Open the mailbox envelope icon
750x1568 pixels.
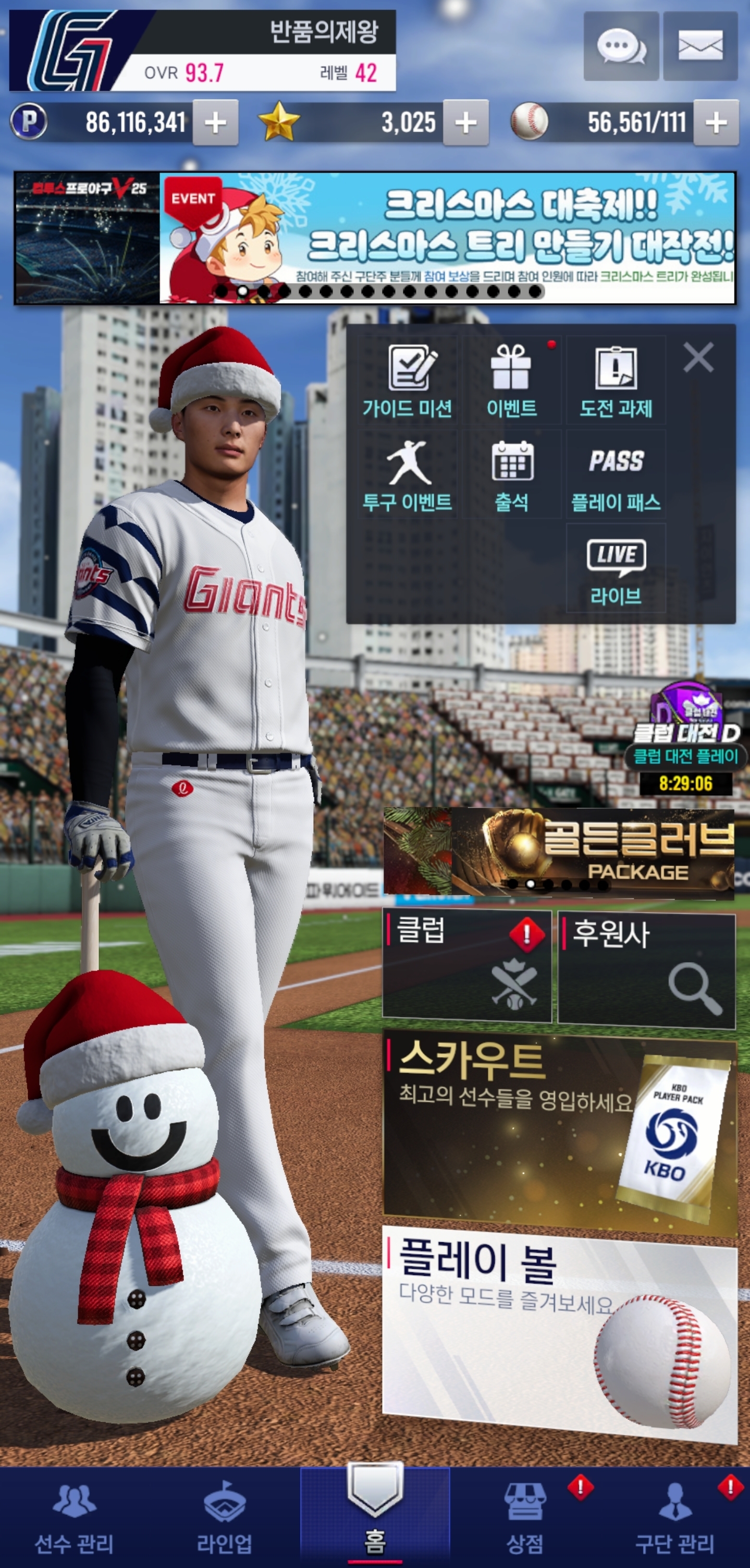point(700,46)
